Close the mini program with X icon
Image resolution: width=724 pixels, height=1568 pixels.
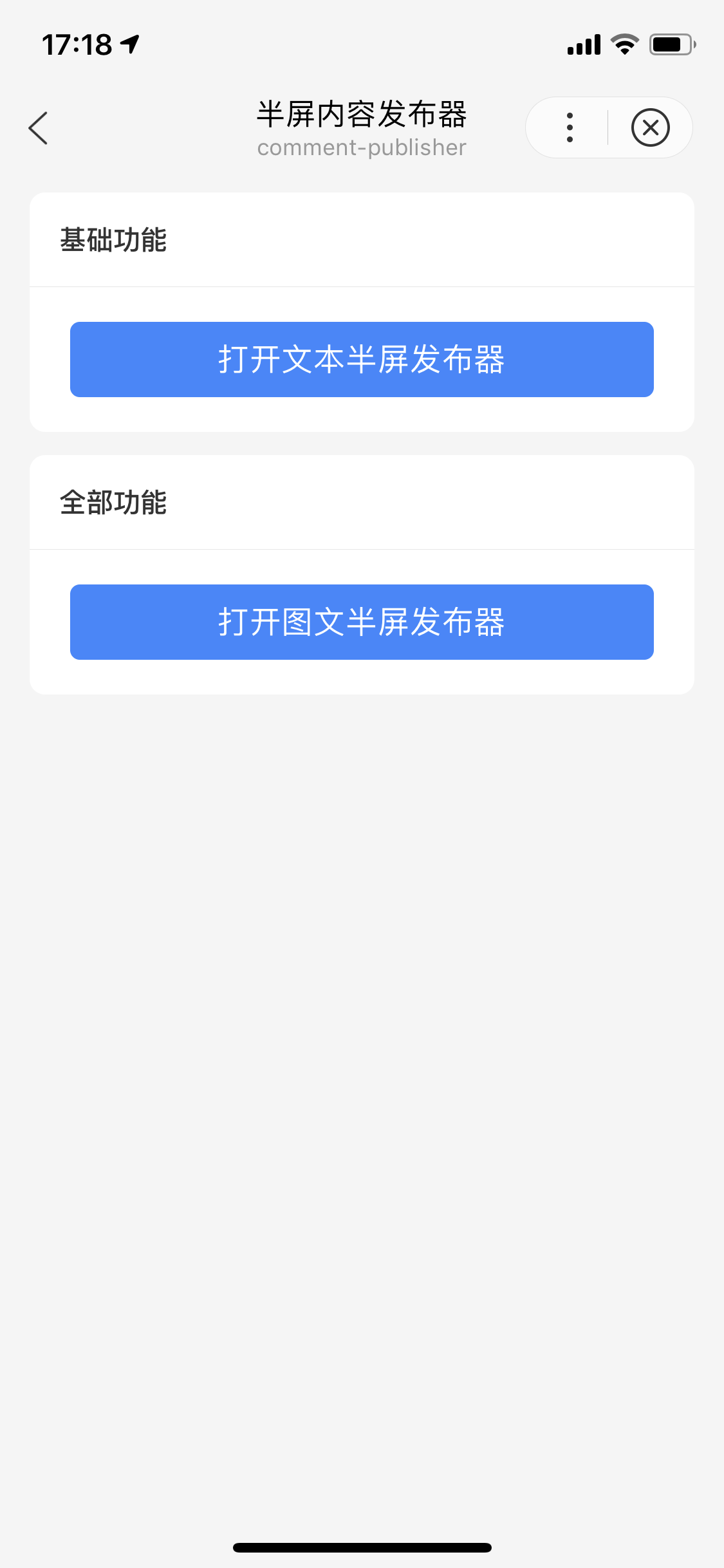(x=651, y=127)
